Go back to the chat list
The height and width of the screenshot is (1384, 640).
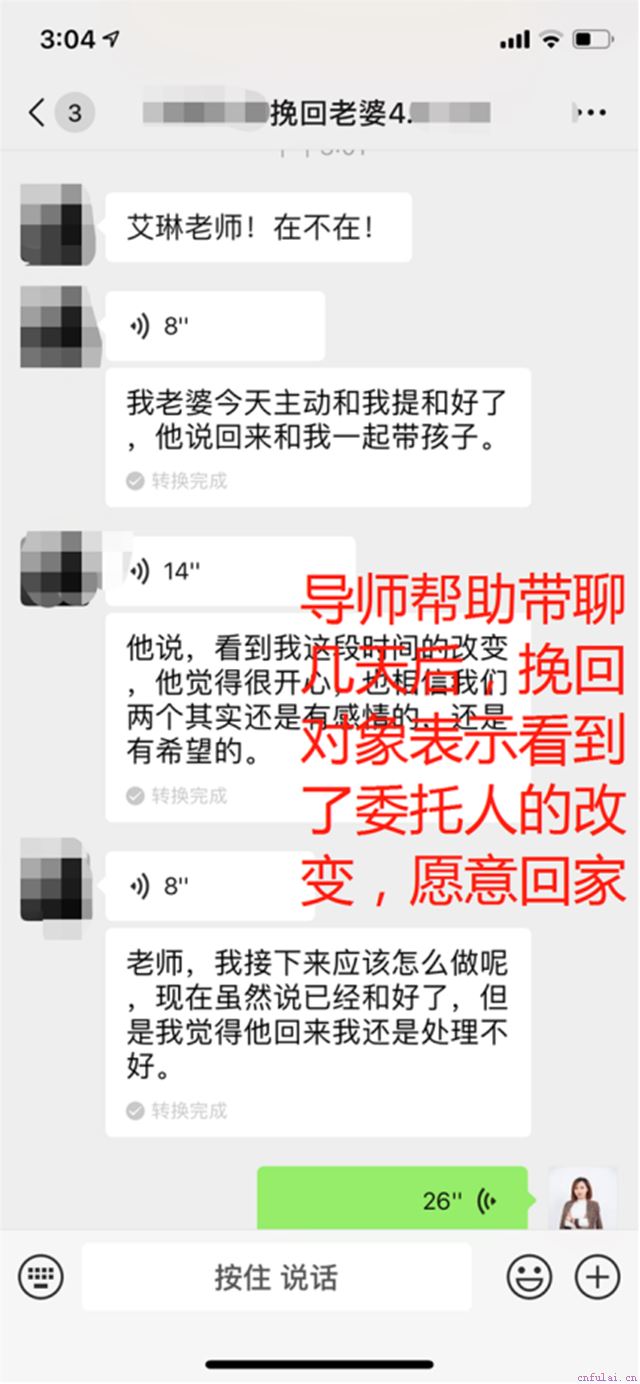click(x=38, y=112)
